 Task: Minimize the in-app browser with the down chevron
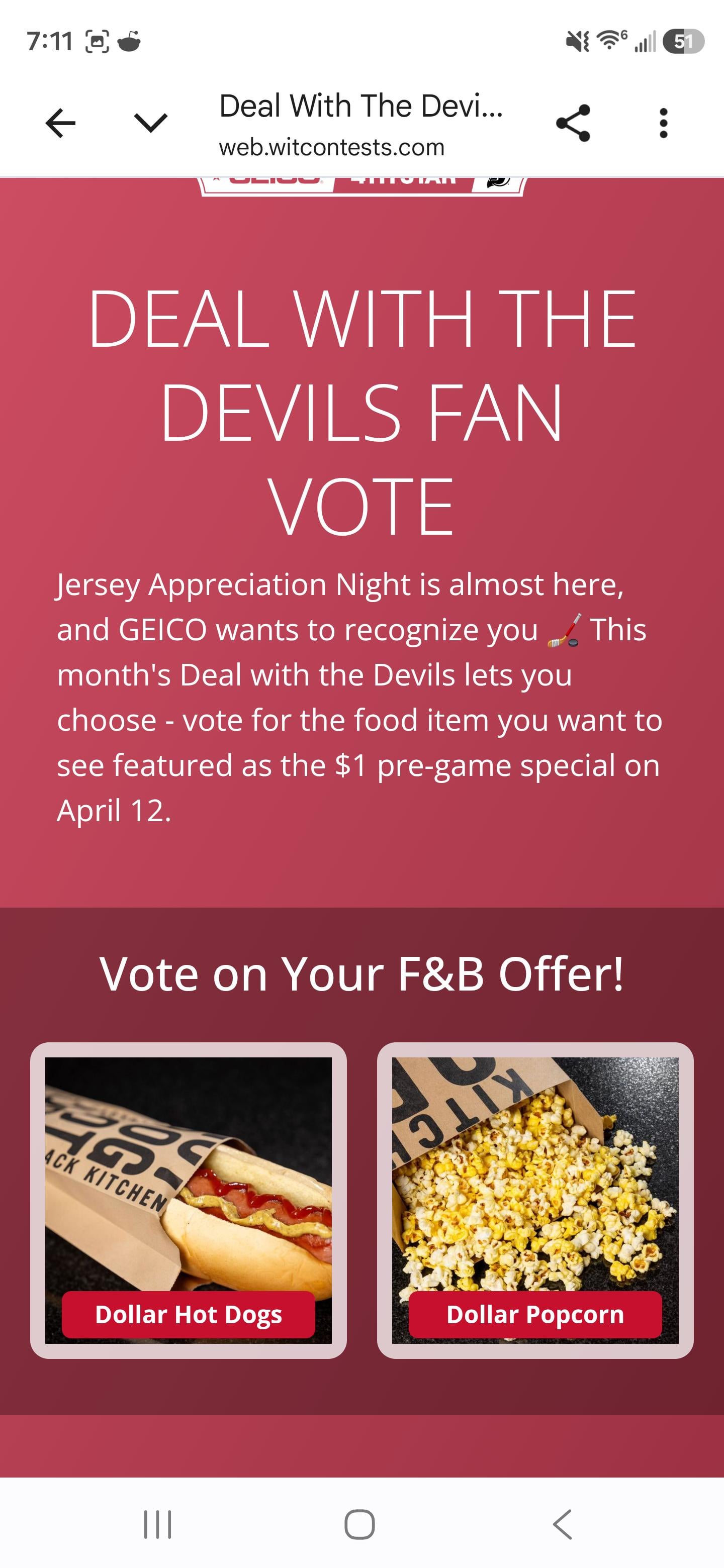click(x=150, y=124)
